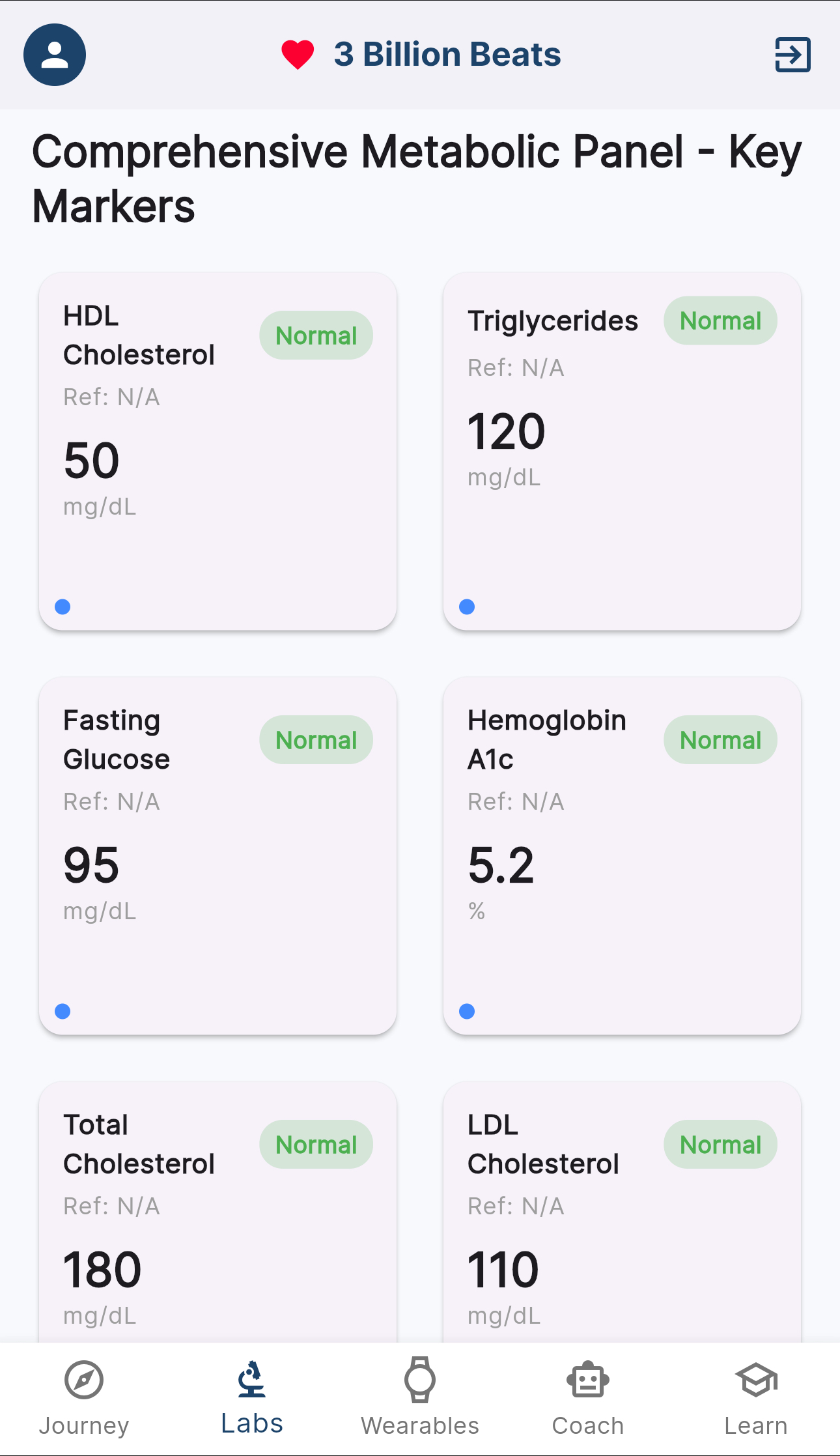This screenshot has width=840, height=1456.
Task: Open the Journey compass icon
Action: click(x=83, y=1378)
